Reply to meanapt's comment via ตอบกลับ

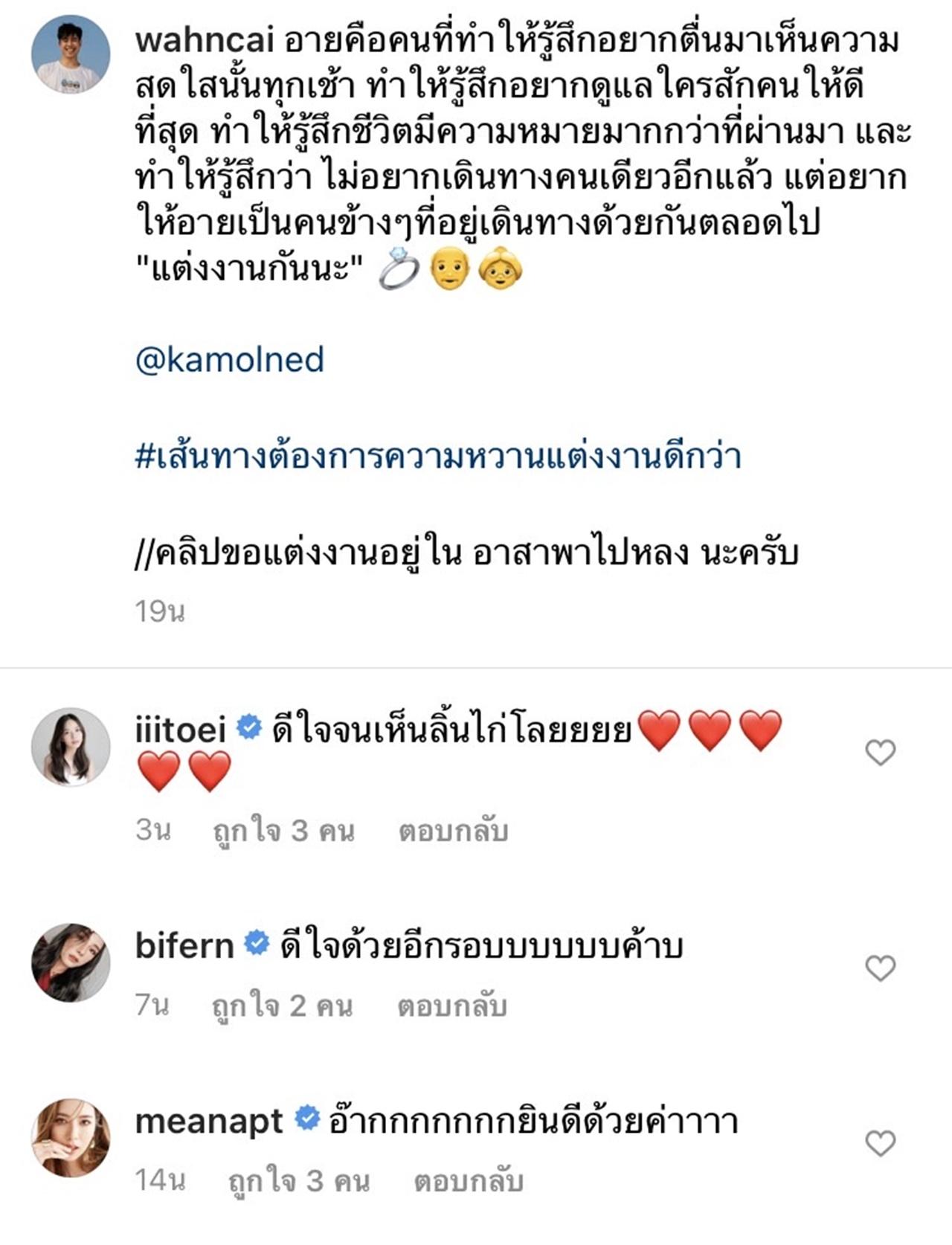469,1181
